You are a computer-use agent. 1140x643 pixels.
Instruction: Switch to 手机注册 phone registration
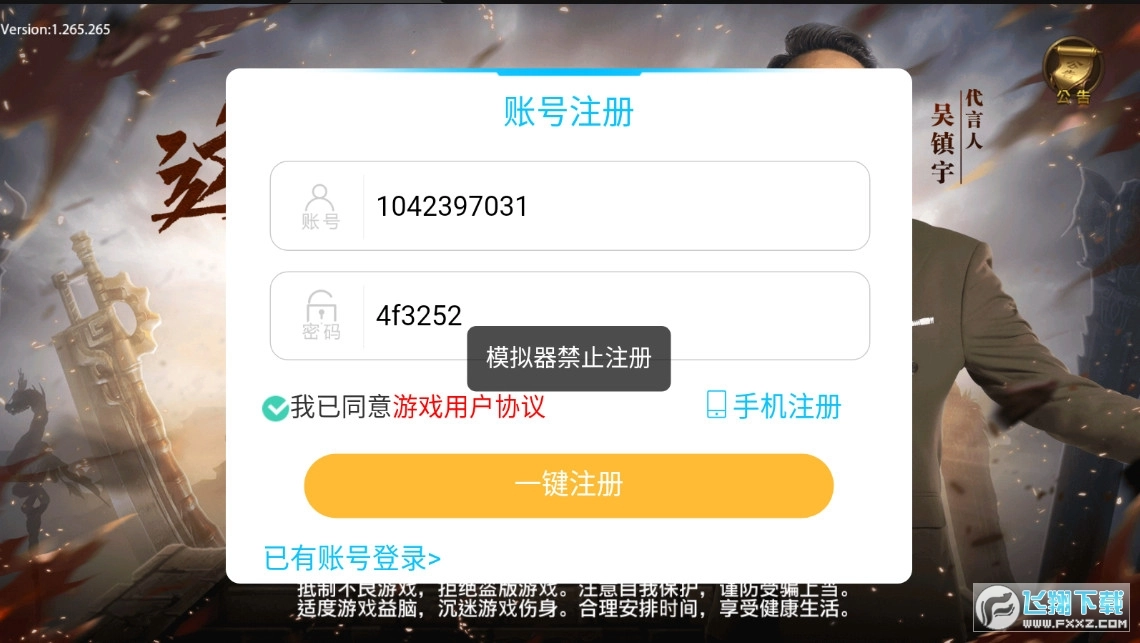coord(774,406)
